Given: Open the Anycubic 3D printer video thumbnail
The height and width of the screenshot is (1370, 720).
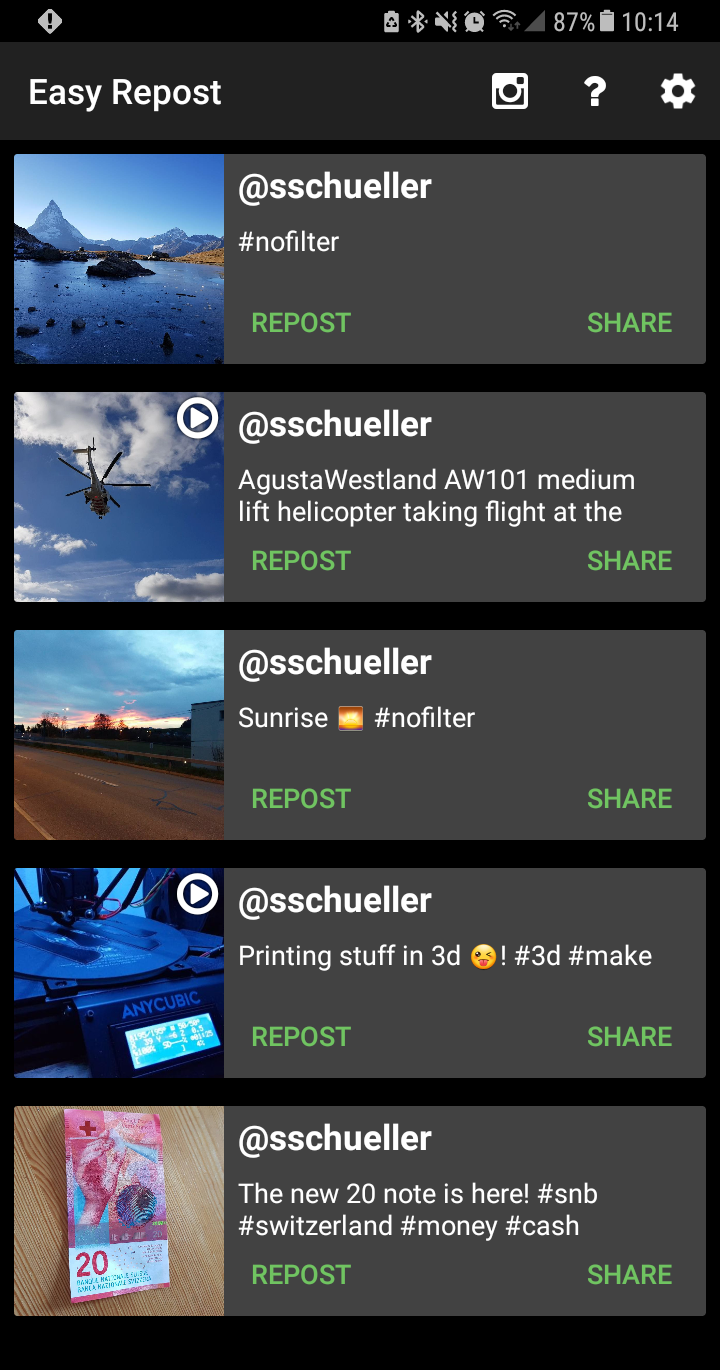Looking at the screenshot, I should 119,973.
